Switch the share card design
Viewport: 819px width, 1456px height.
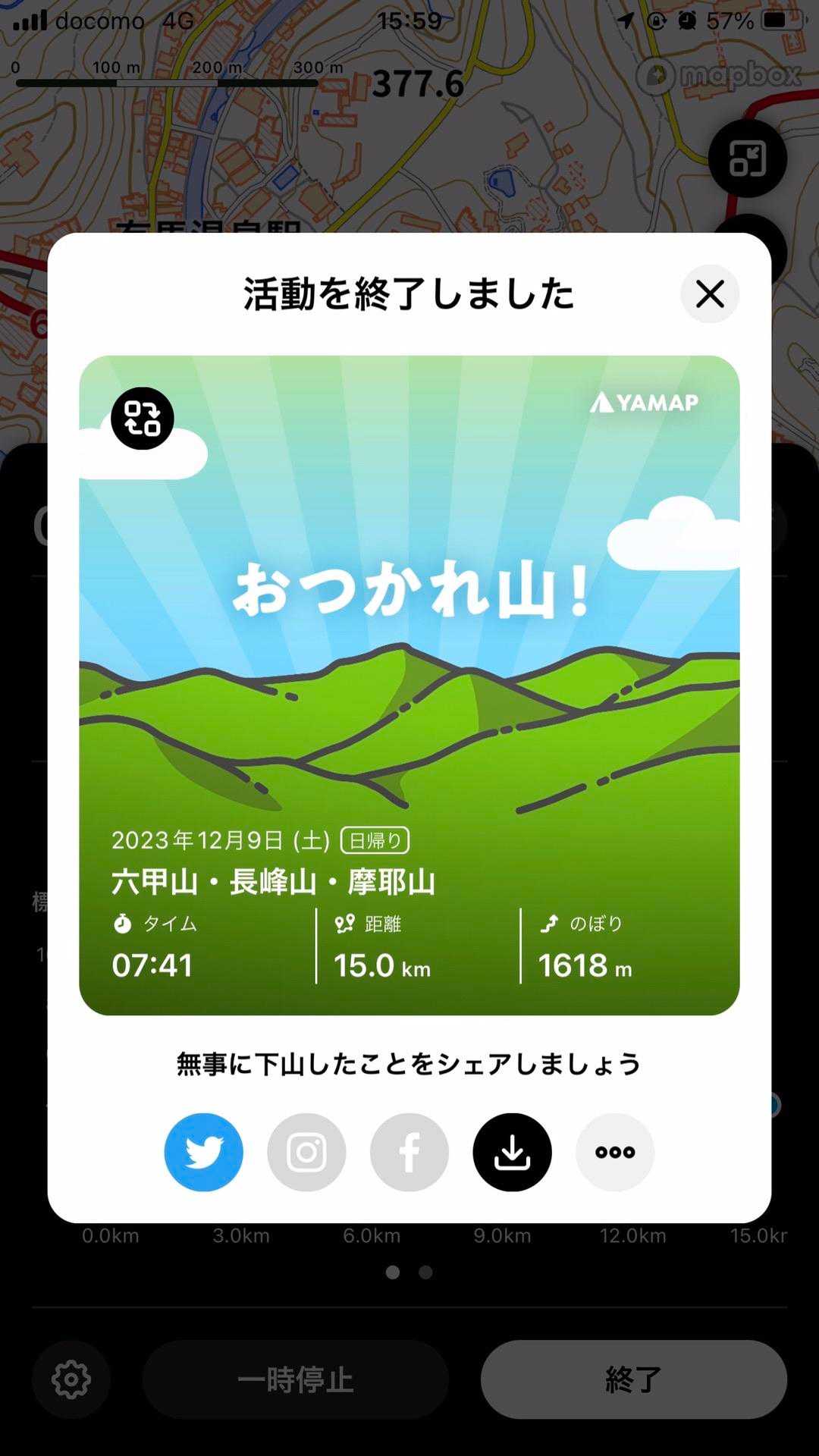click(143, 419)
